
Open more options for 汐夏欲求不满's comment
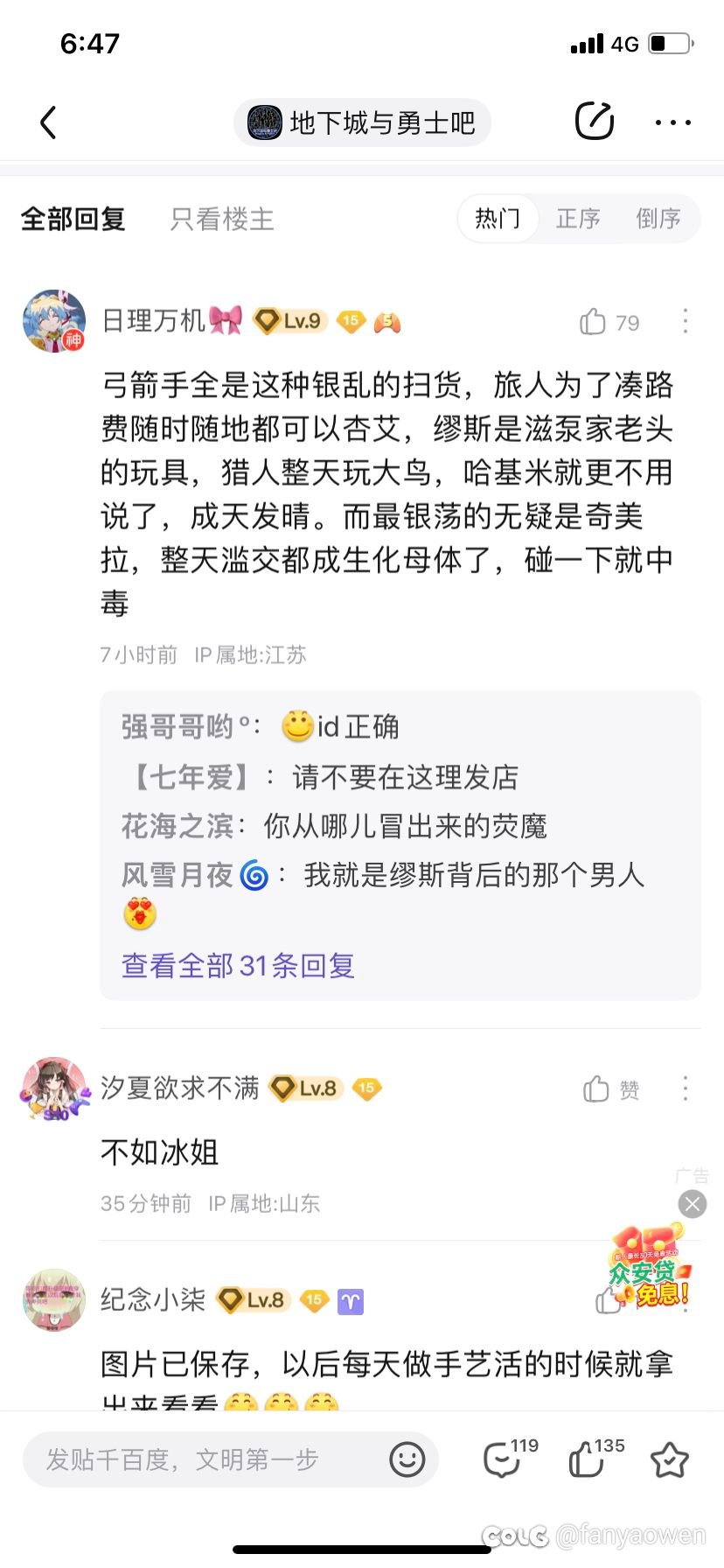[686, 1088]
